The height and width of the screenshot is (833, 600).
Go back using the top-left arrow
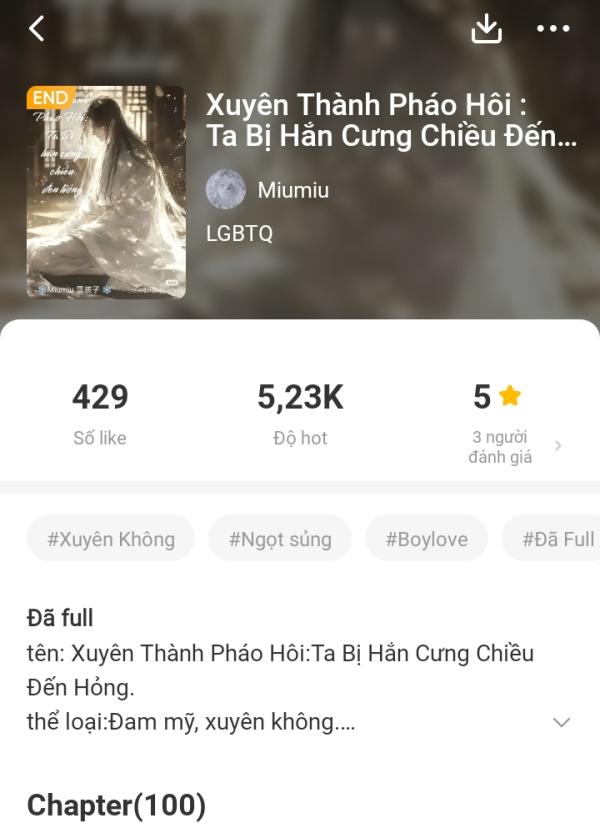[37, 29]
